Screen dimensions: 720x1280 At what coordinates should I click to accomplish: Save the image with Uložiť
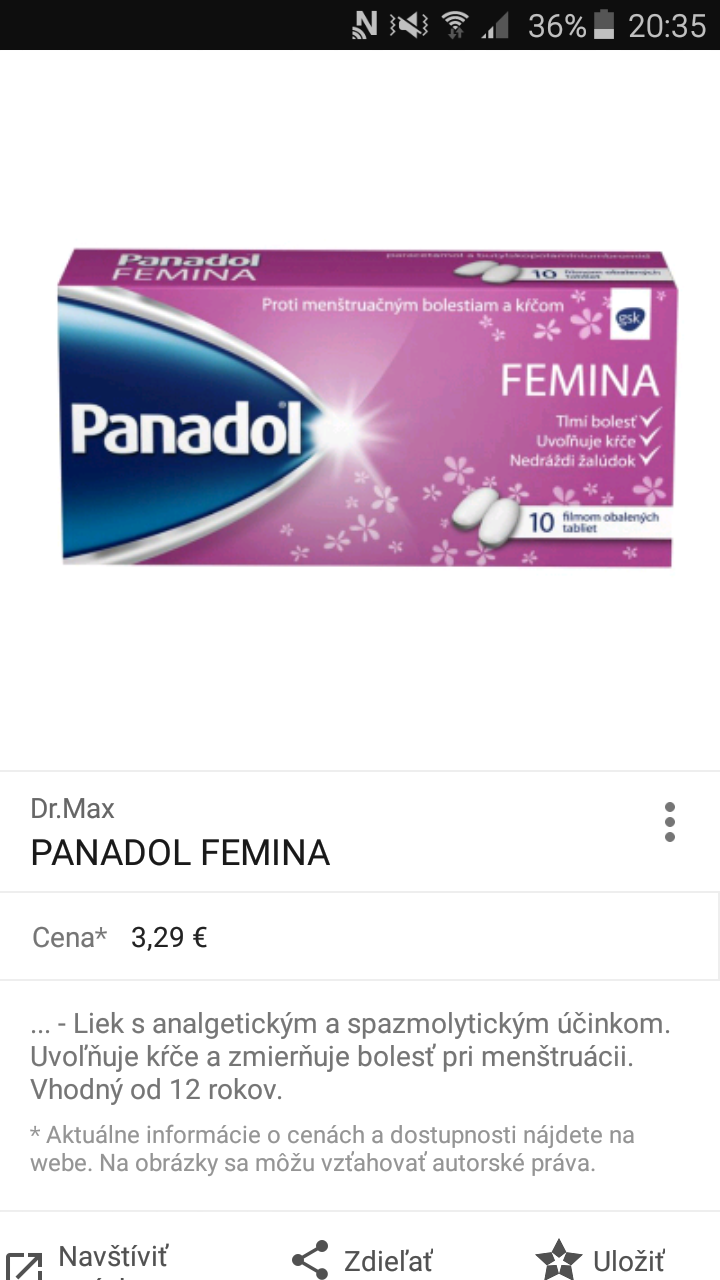point(600,1261)
